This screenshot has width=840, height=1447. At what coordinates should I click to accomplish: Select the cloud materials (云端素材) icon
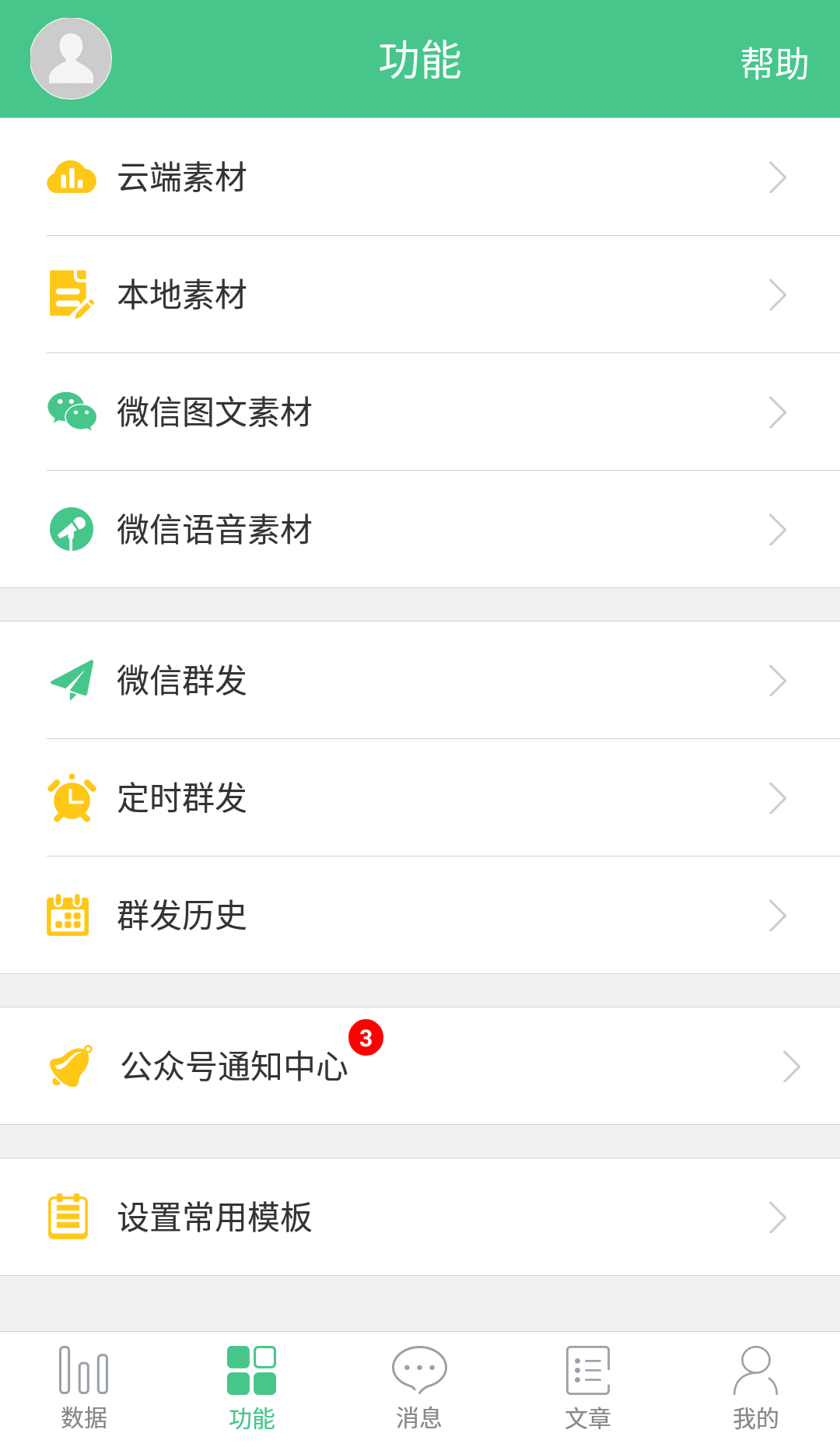pyautogui.click(x=70, y=177)
